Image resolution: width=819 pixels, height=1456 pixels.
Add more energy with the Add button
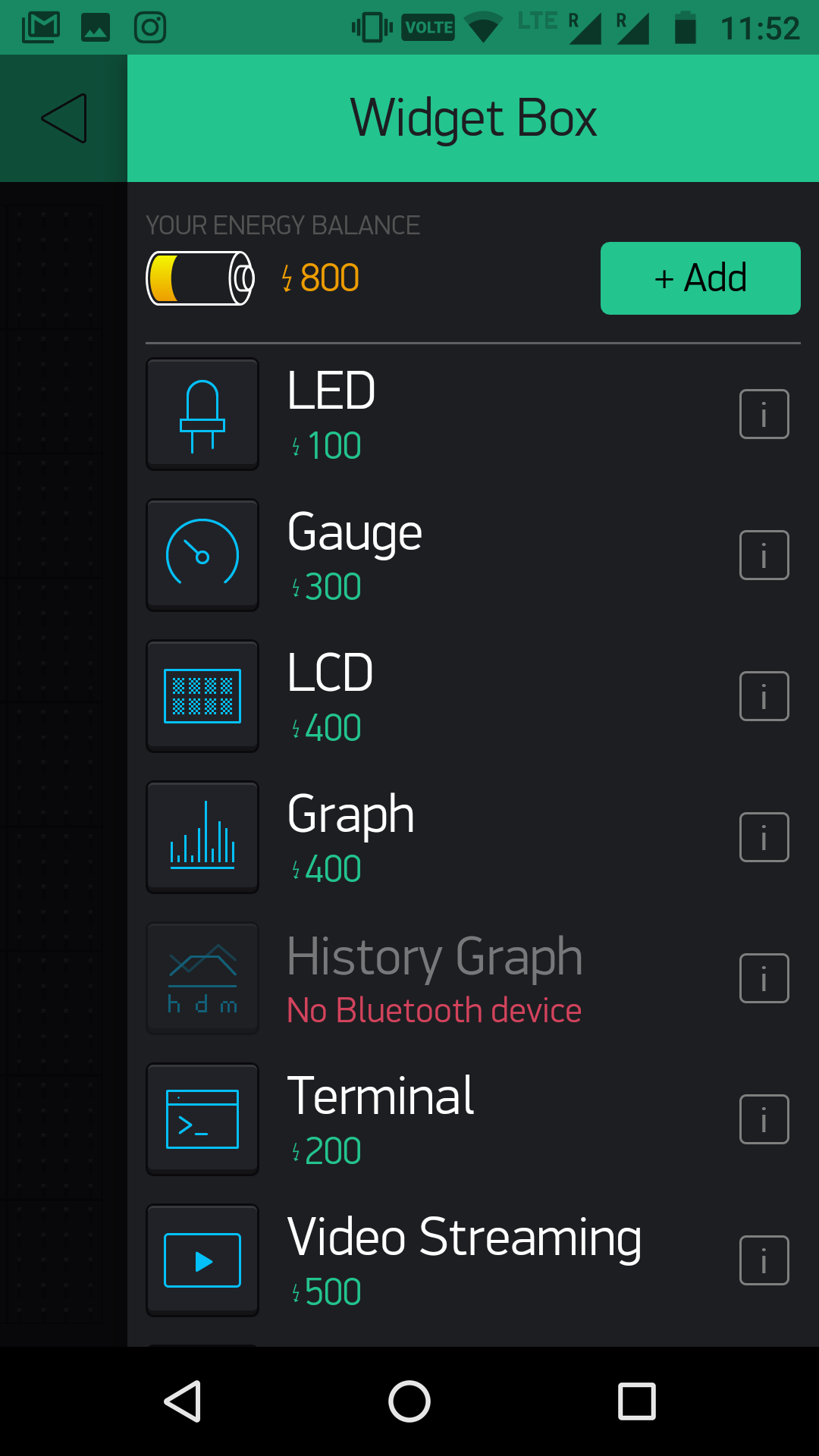700,278
